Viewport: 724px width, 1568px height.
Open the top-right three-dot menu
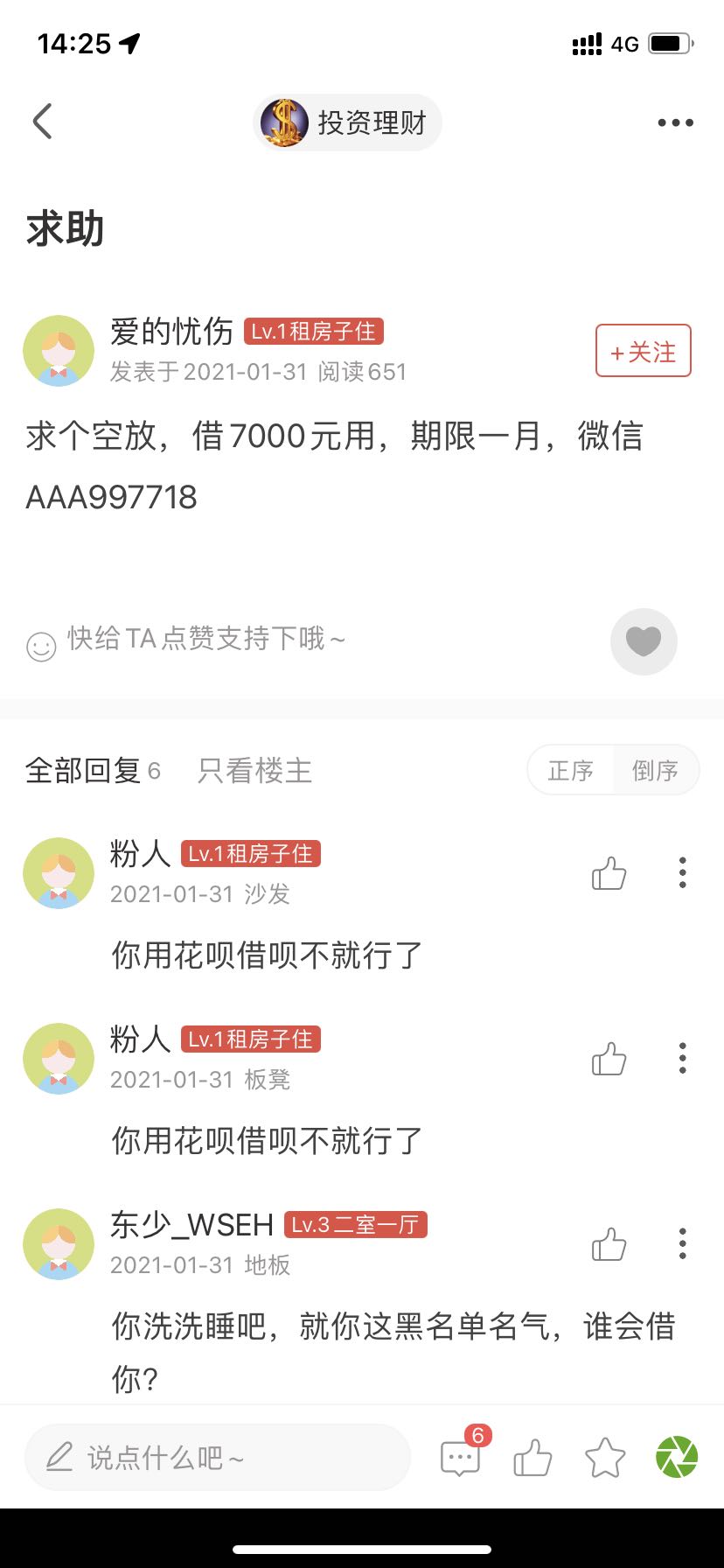[675, 123]
